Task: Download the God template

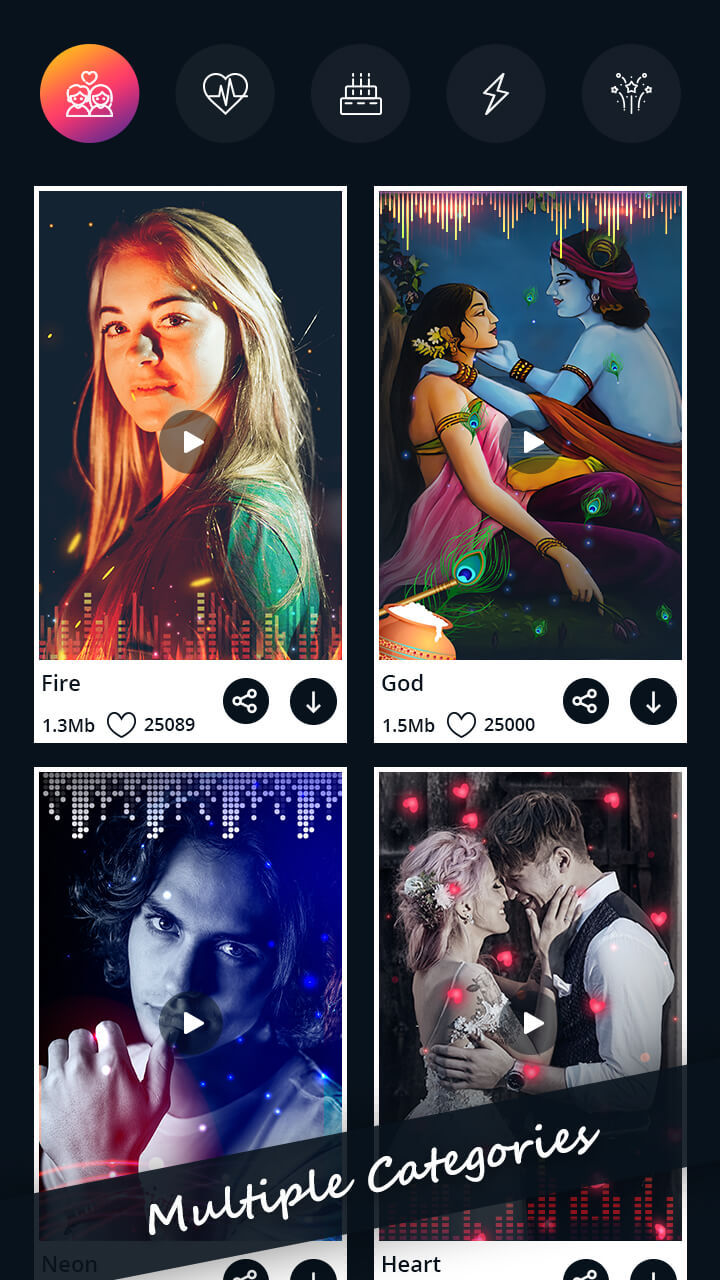Action: point(653,701)
